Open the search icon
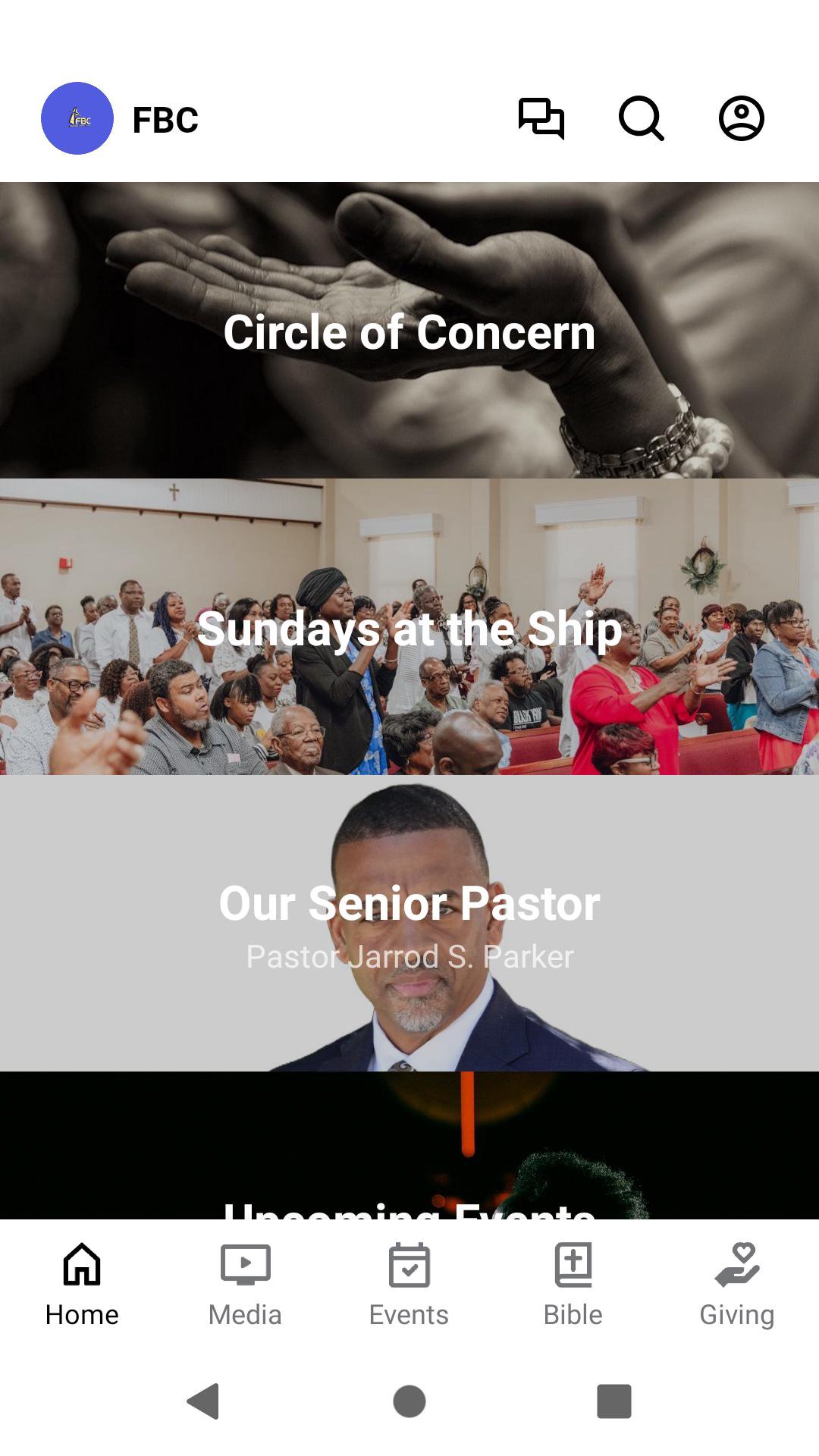The image size is (819, 1456). 642,119
